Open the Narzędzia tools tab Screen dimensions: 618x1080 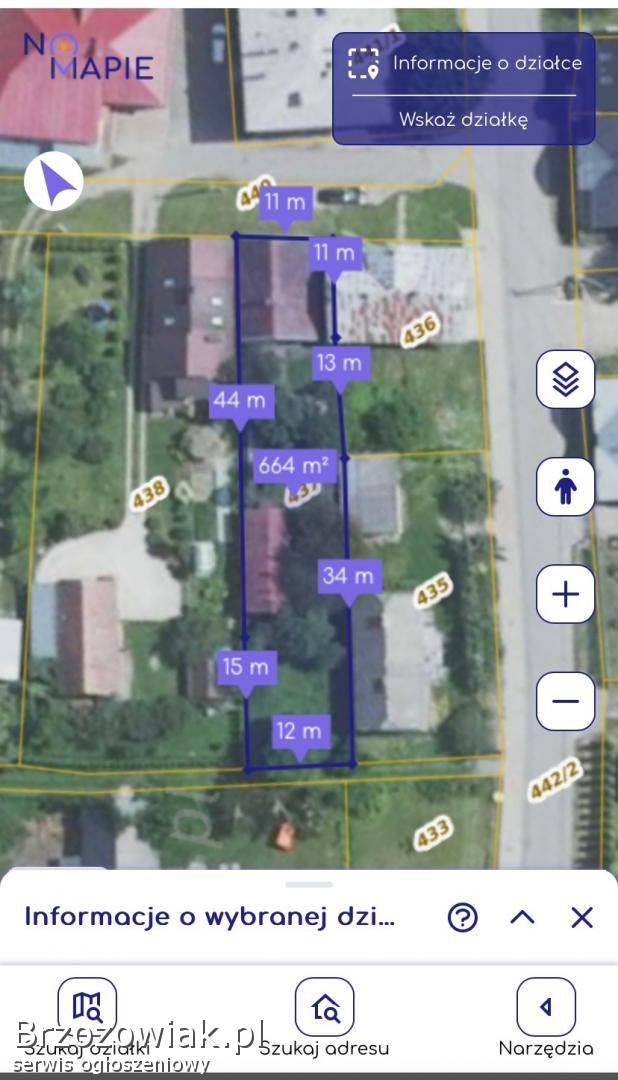[546, 1017]
